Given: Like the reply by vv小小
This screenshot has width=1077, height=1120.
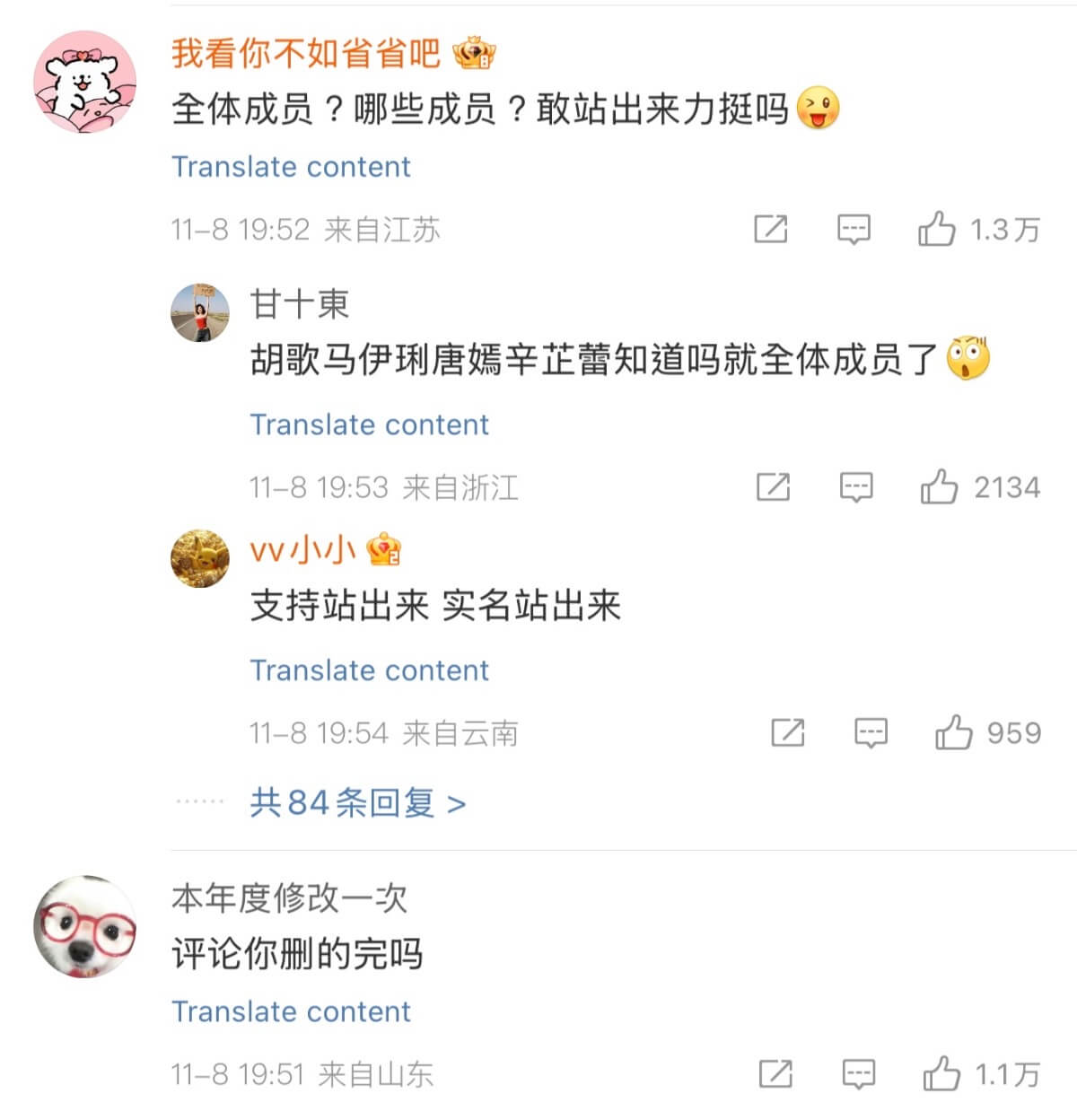Looking at the screenshot, I should pos(953,732).
